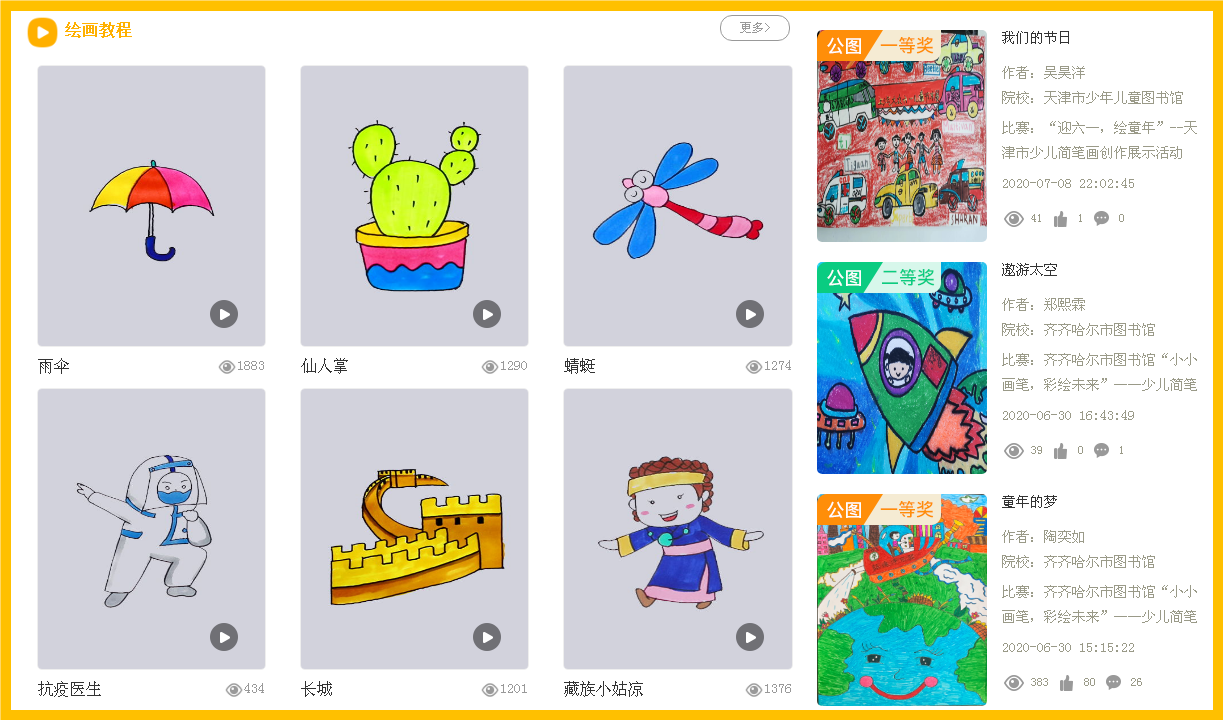View the artwork 遨游太空
1223x720 pixels.
click(901, 368)
